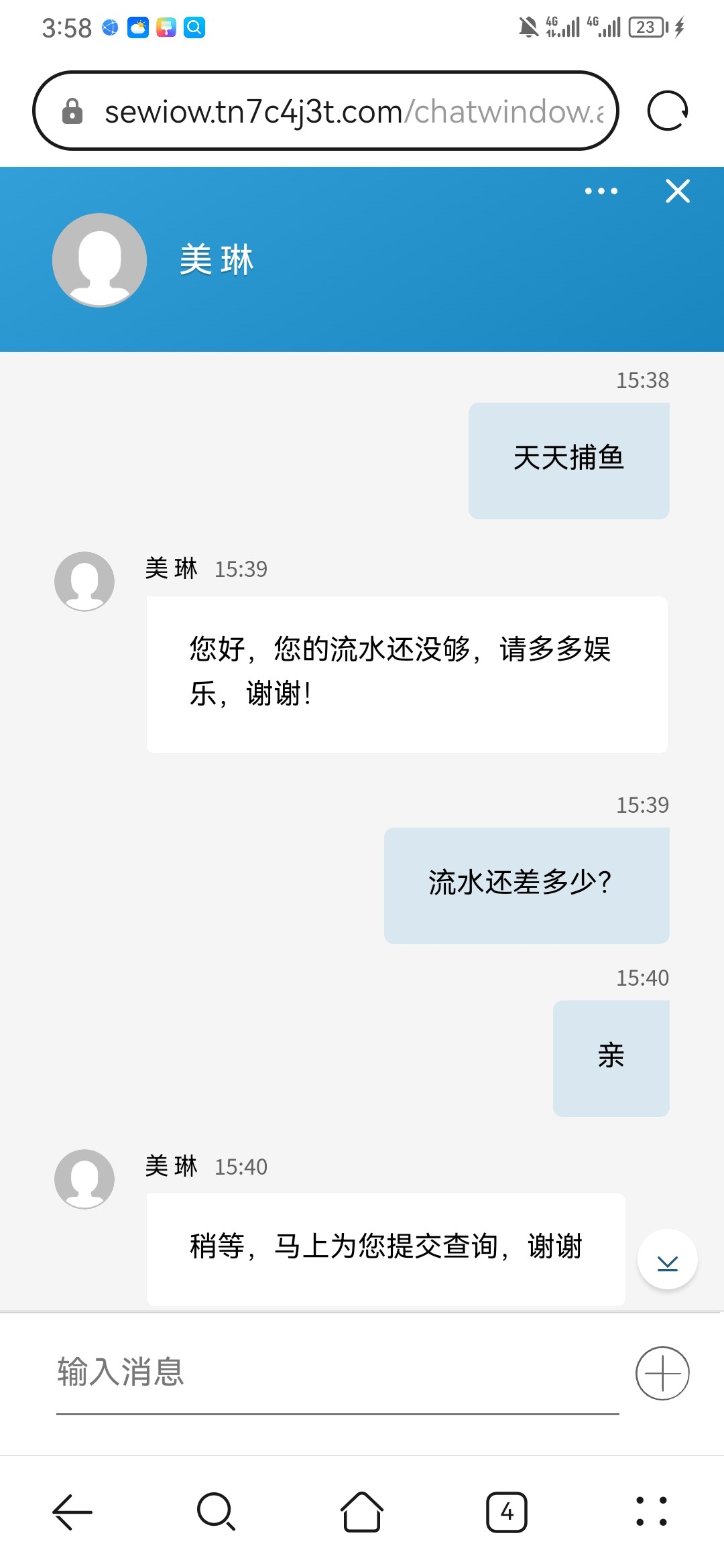Open the plus attachment button

click(x=662, y=1373)
